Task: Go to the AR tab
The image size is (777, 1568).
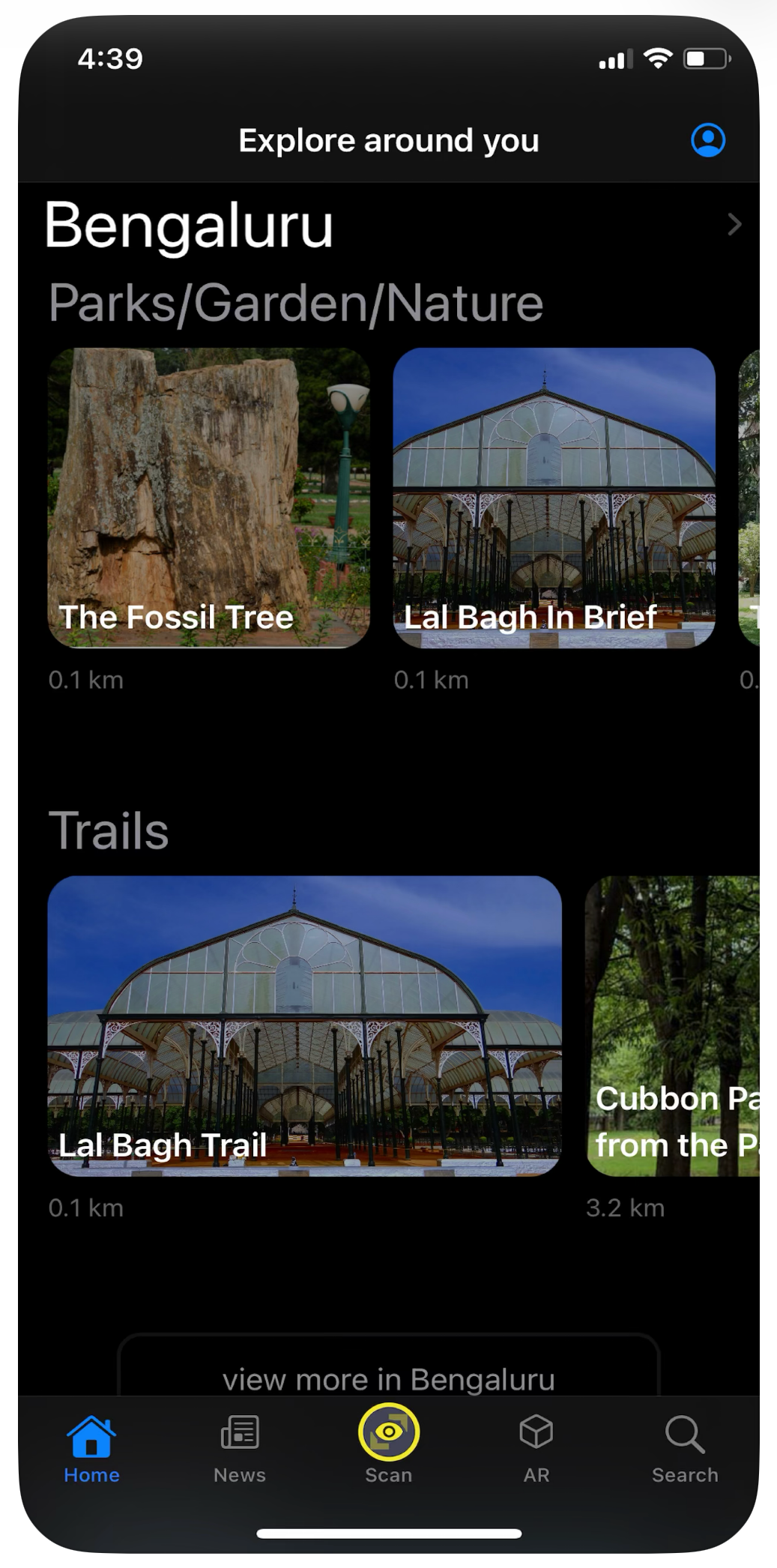Action: click(x=536, y=1448)
